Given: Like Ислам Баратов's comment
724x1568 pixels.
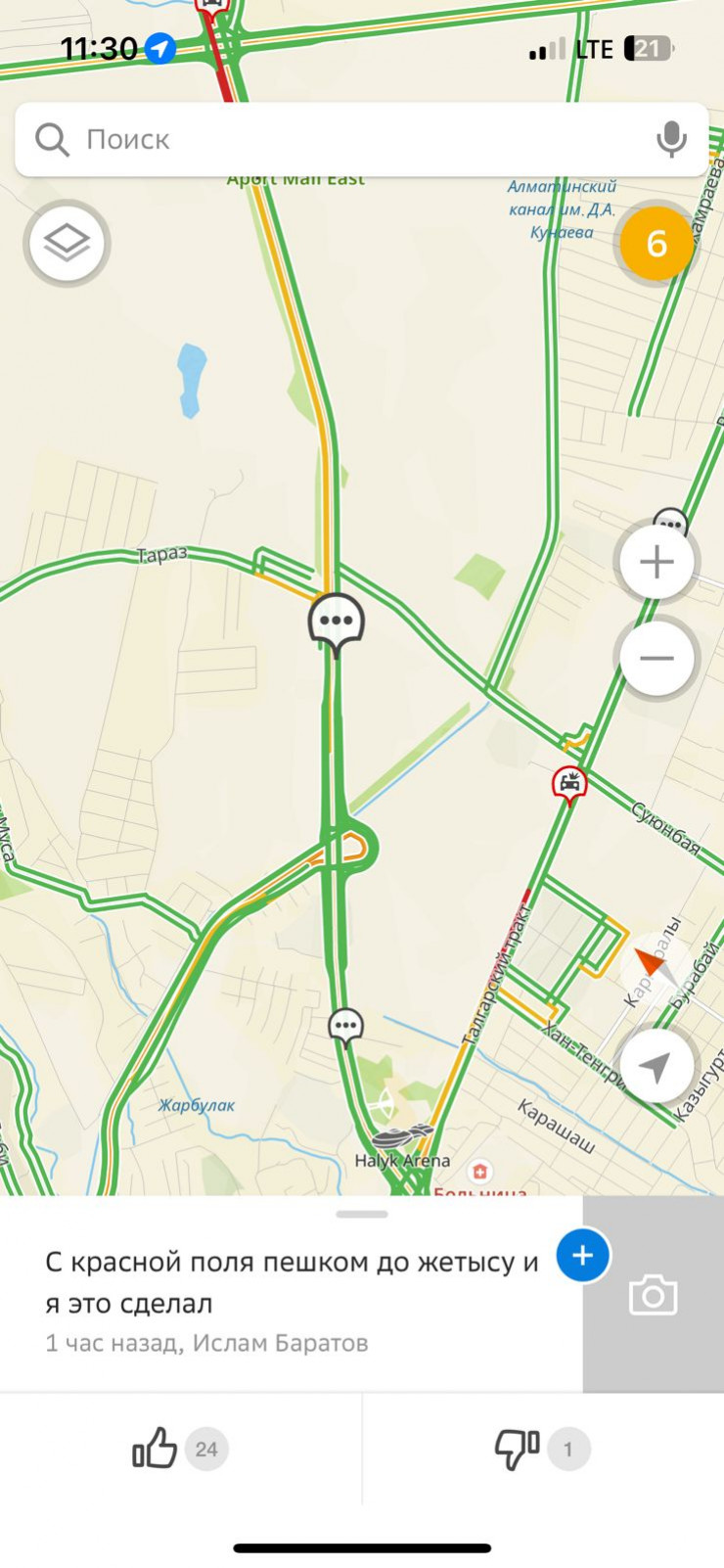Looking at the screenshot, I should tap(157, 1449).
